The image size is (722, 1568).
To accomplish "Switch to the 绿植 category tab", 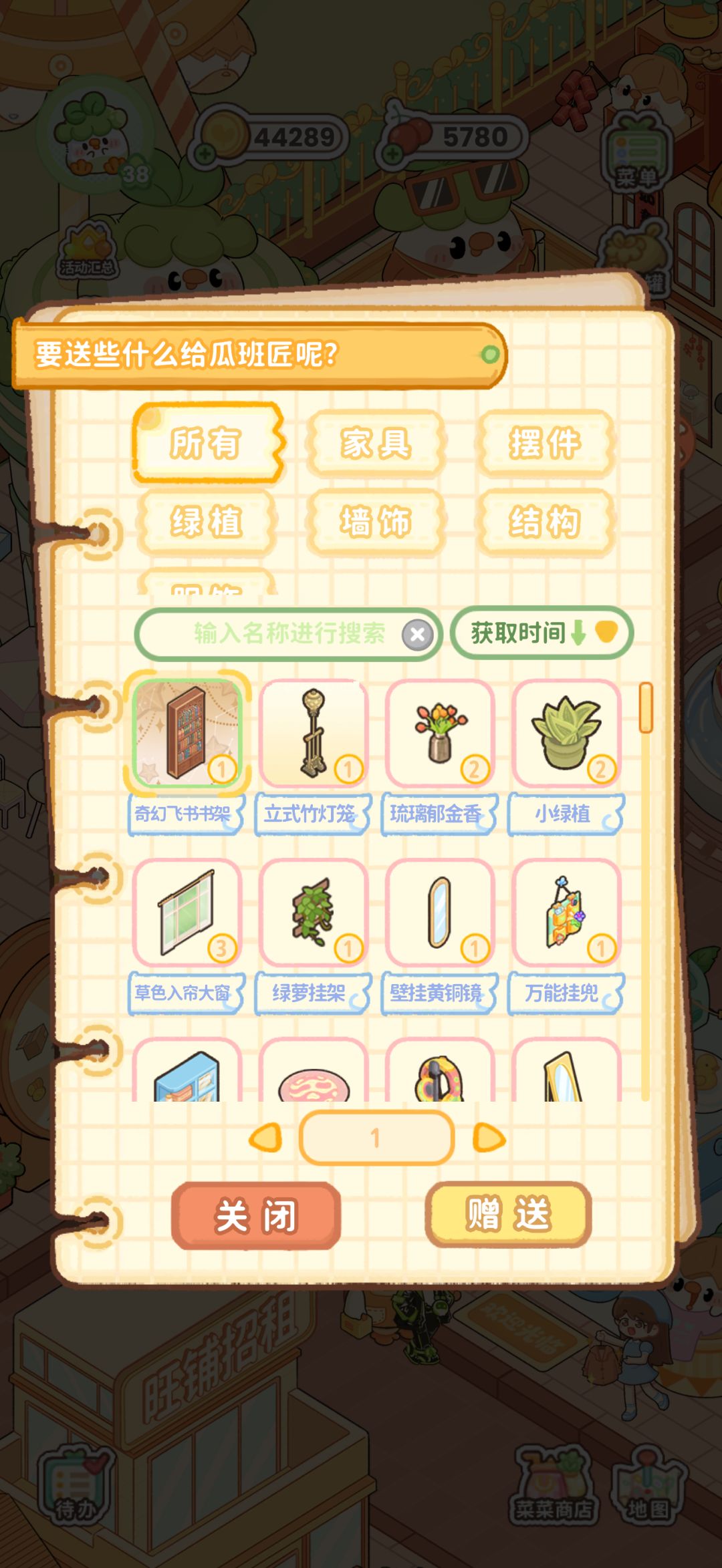I will [x=206, y=522].
